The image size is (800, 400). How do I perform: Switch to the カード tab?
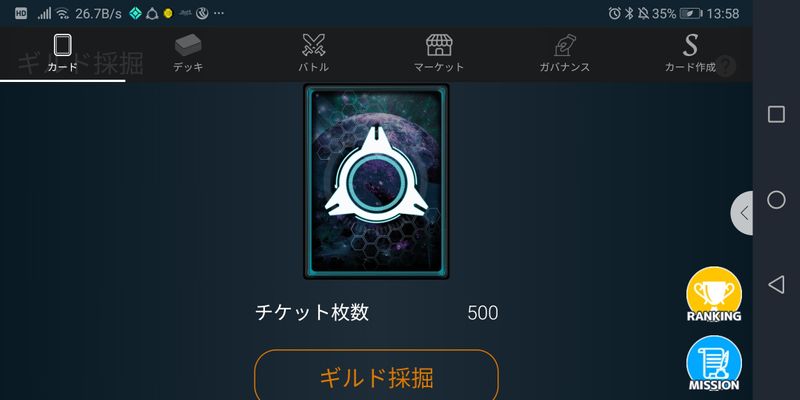[x=62, y=54]
